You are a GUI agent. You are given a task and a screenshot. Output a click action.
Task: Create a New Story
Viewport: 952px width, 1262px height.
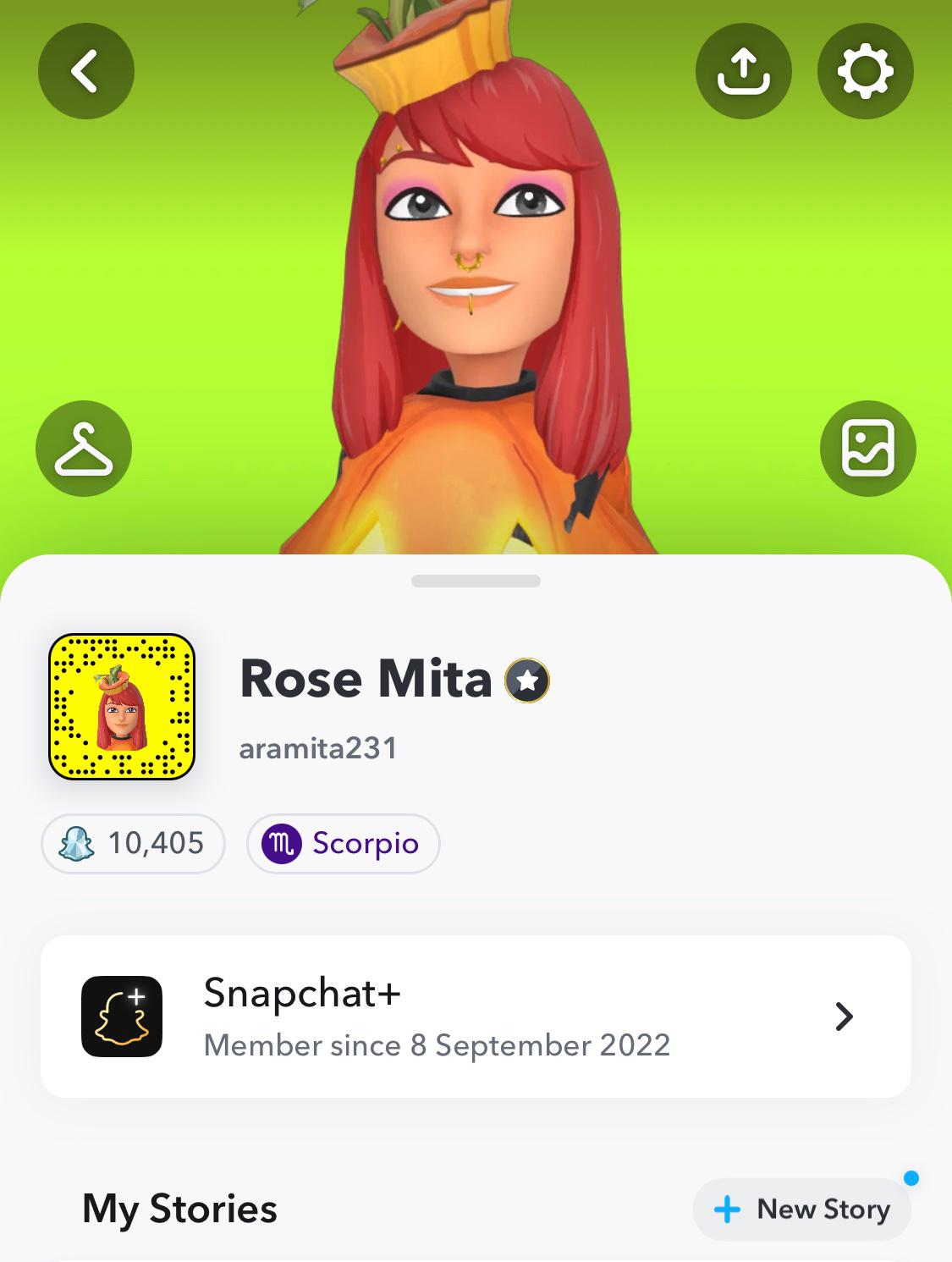click(x=801, y=1209)
